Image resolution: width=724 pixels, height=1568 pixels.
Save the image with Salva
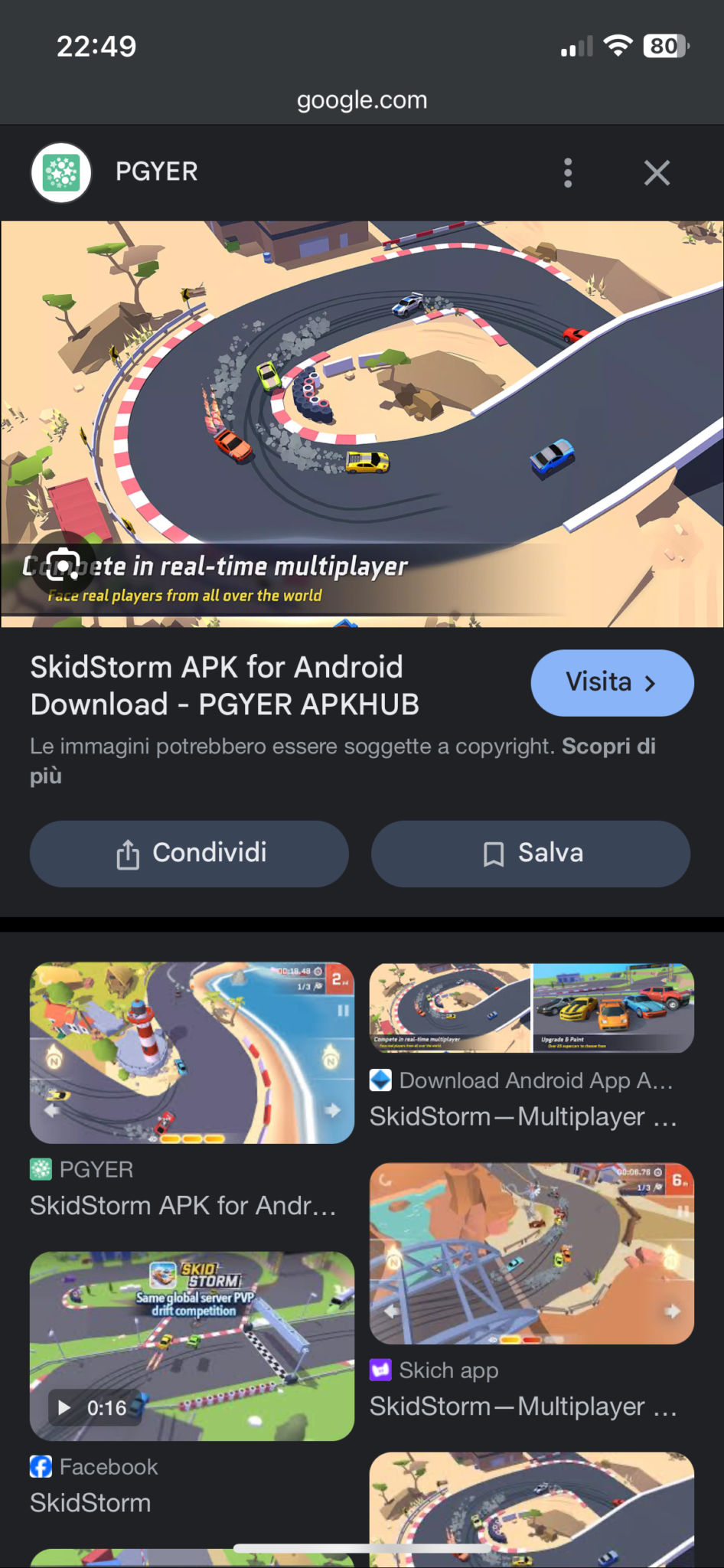(530, 854)
